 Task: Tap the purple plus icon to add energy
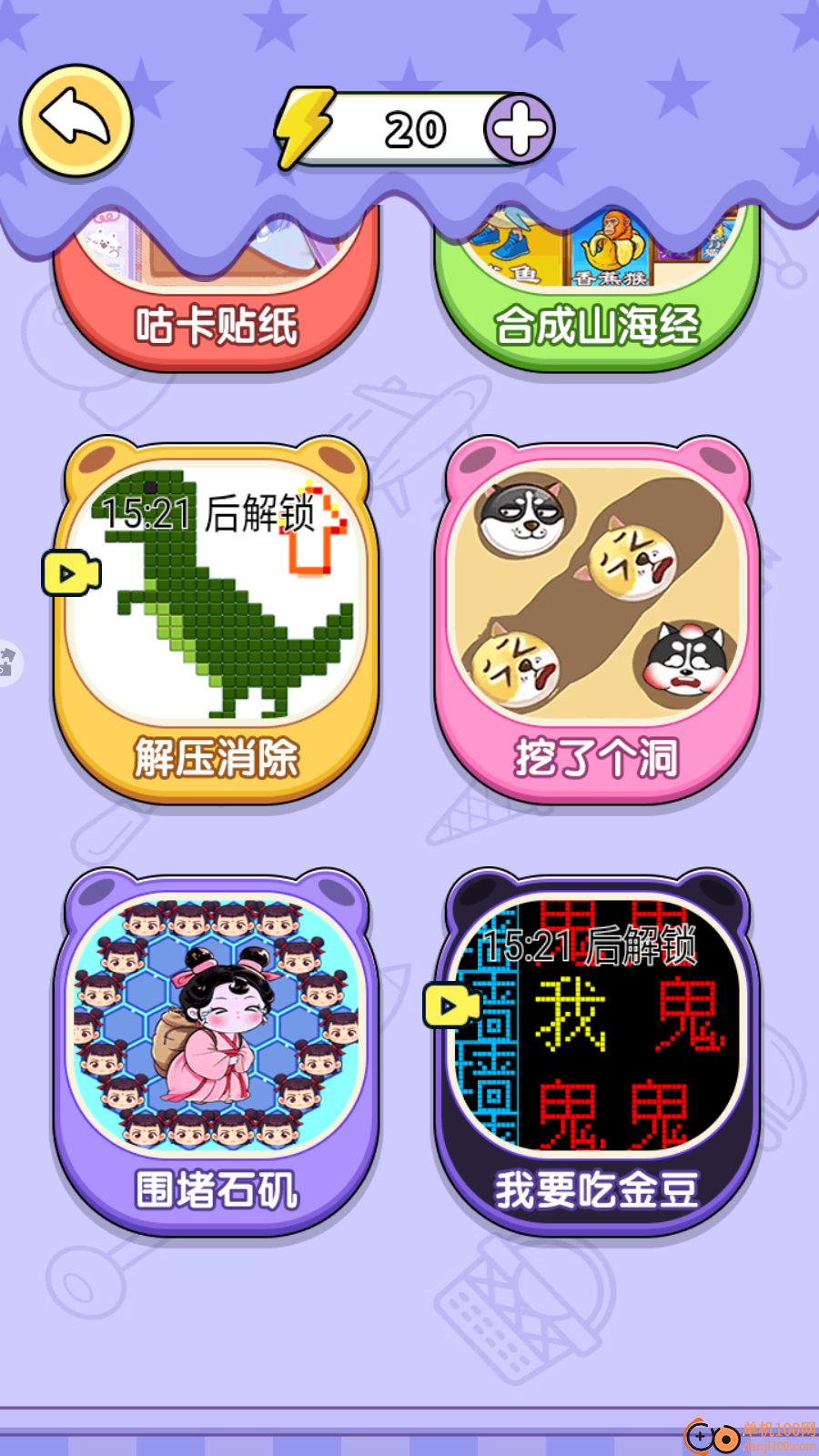[519, 127]
